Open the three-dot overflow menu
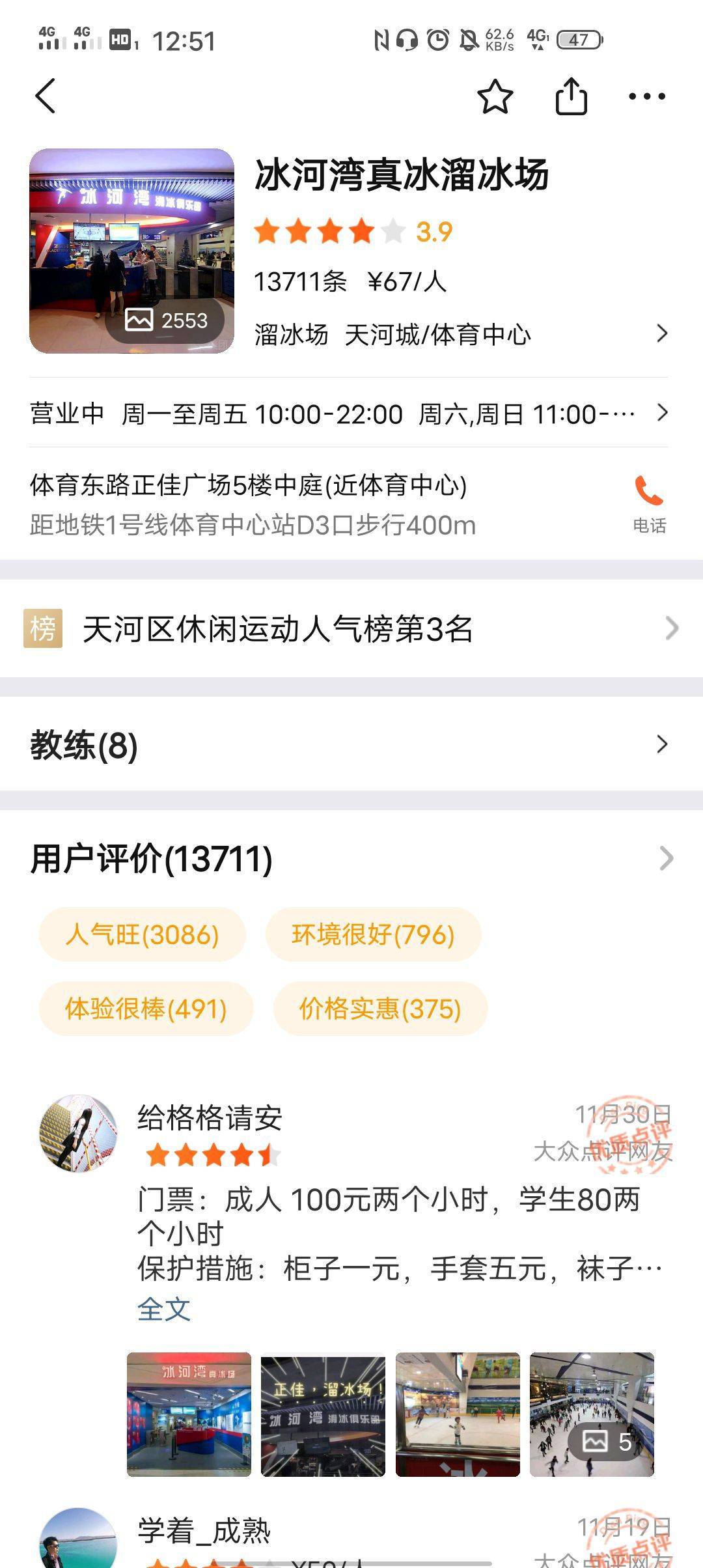Screen dimensions: 703x1568 click(646, 96)
